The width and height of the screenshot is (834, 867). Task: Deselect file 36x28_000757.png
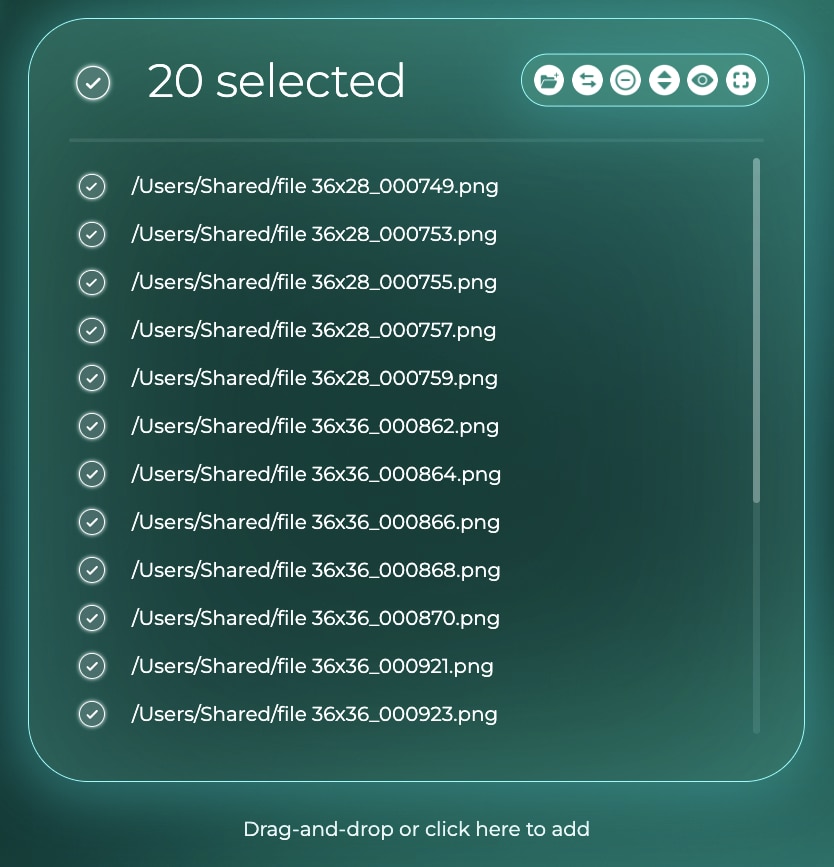[x=92, y=330]
